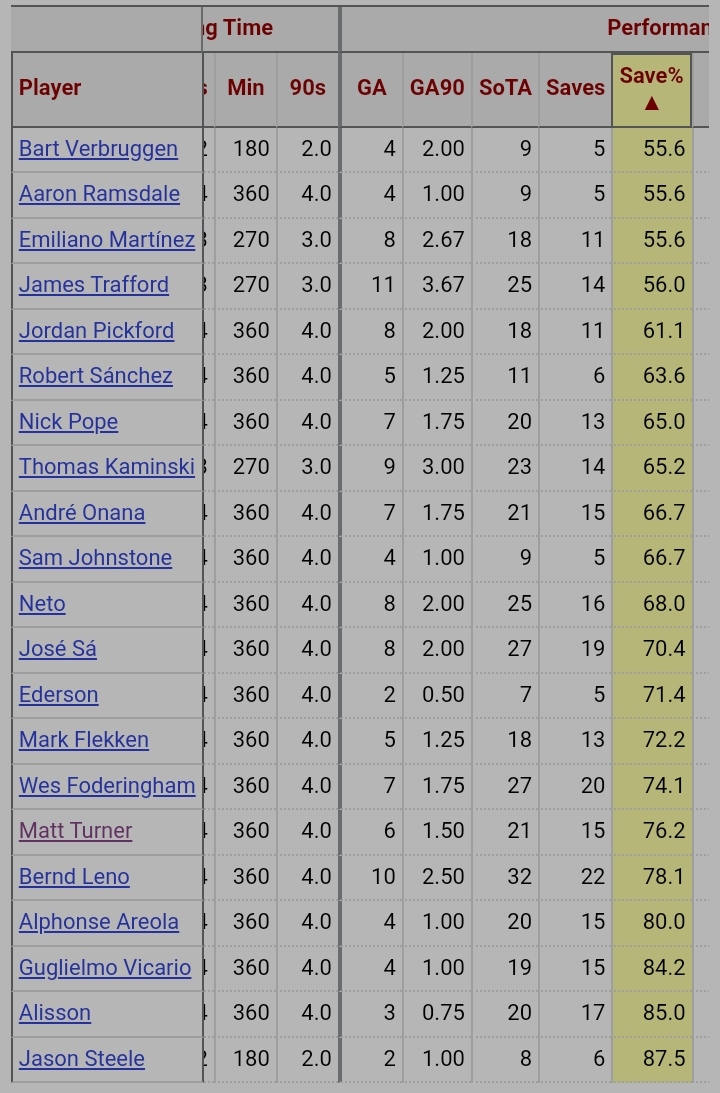This screenshot has width=720, height=1093.
Task: Open Ederson's player link
Action: click(x=59, y=695)
